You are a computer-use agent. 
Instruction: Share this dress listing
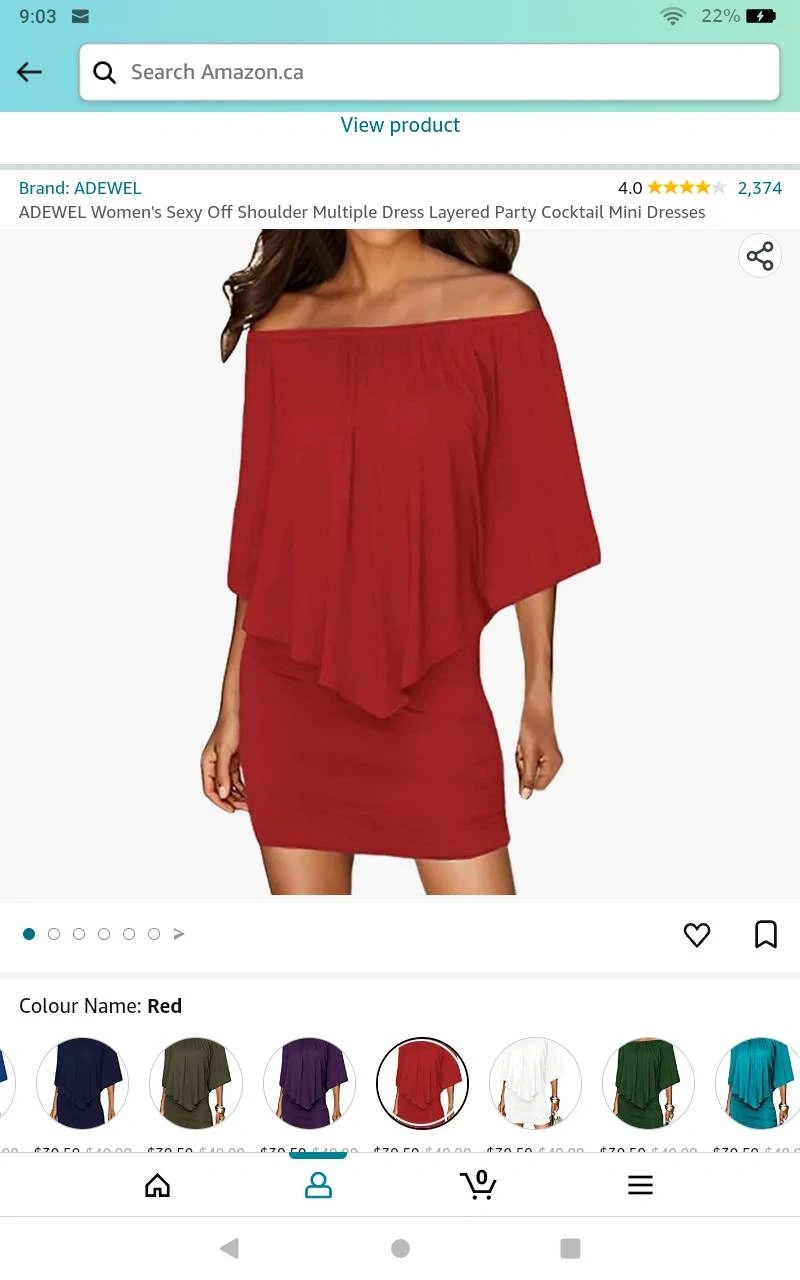click(760, 256)
